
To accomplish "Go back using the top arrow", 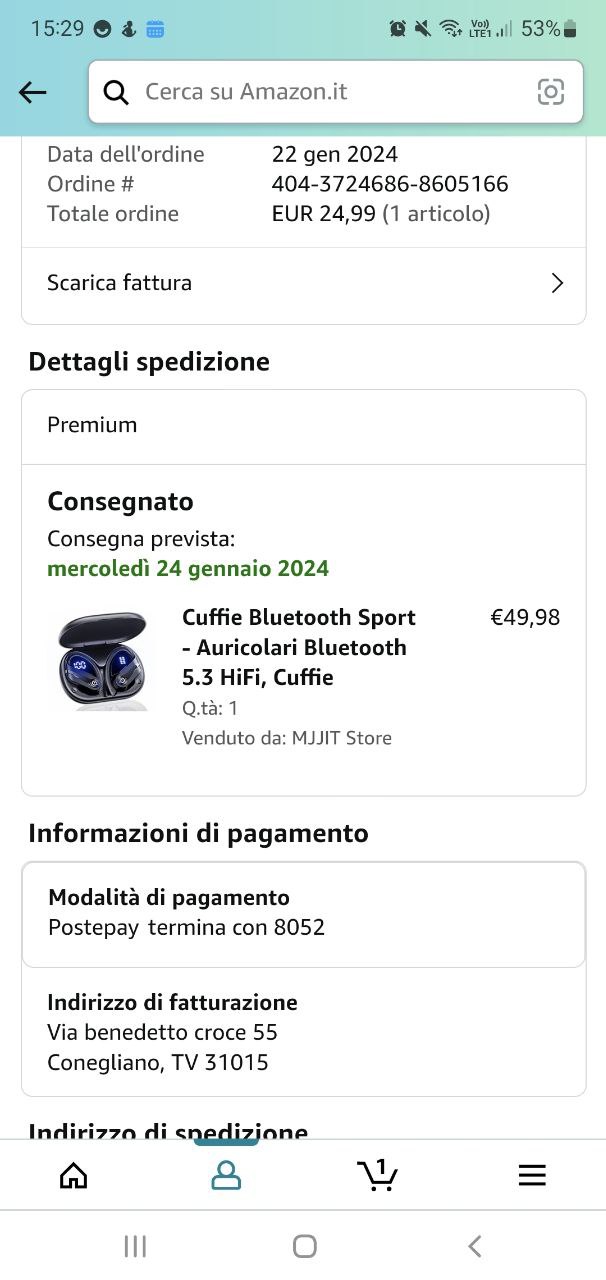I will (x=33, y=92).
